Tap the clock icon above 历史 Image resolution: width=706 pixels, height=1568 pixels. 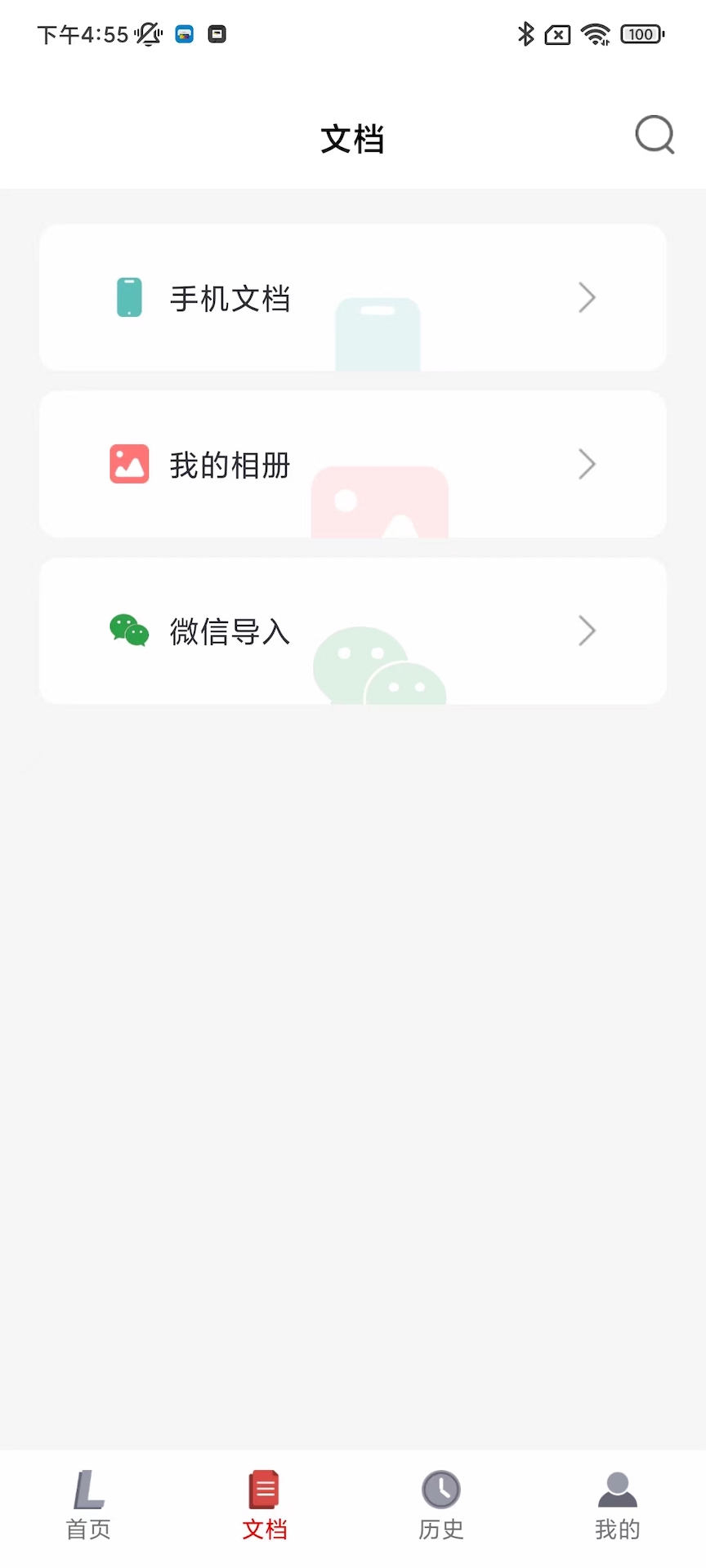[440, 1490]
